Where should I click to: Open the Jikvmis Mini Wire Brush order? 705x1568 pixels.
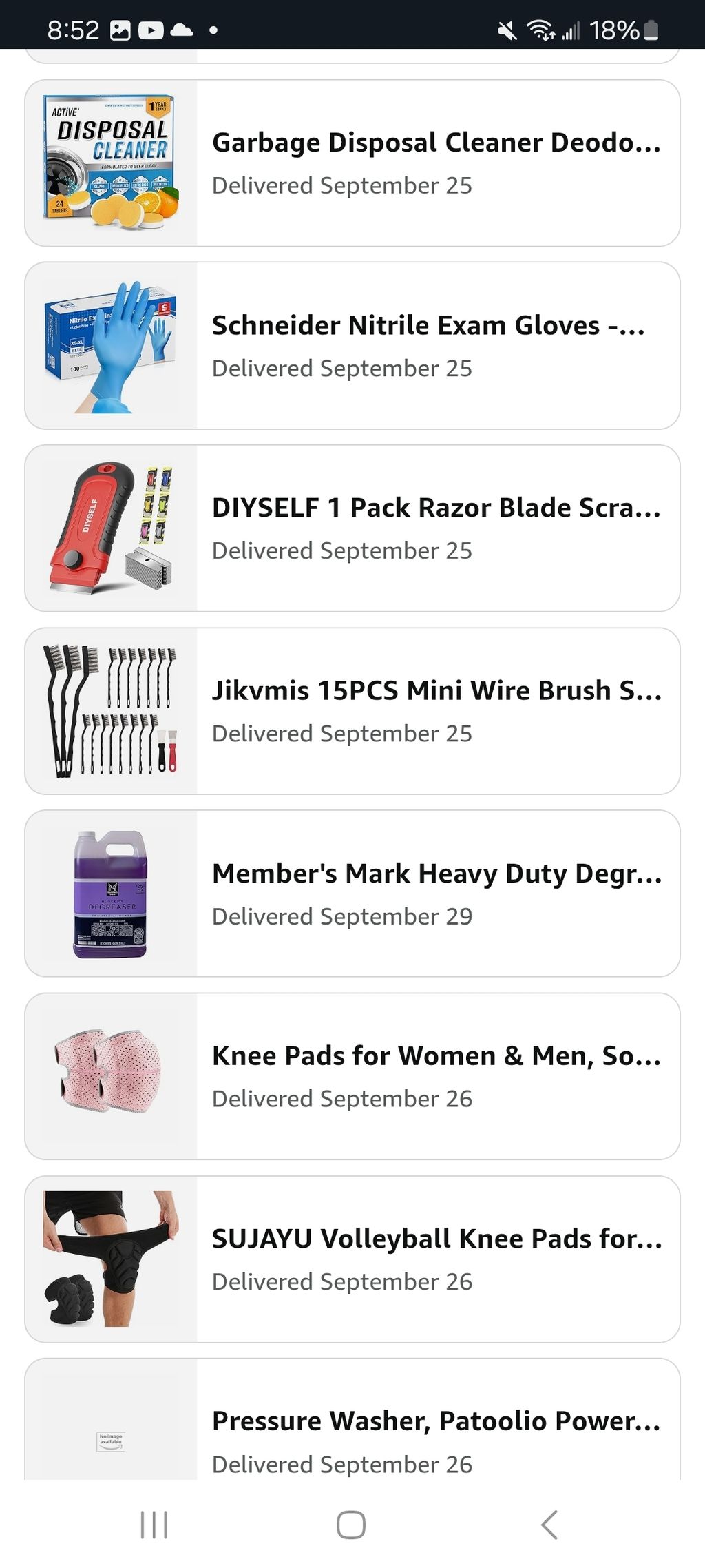click(436, 711)
